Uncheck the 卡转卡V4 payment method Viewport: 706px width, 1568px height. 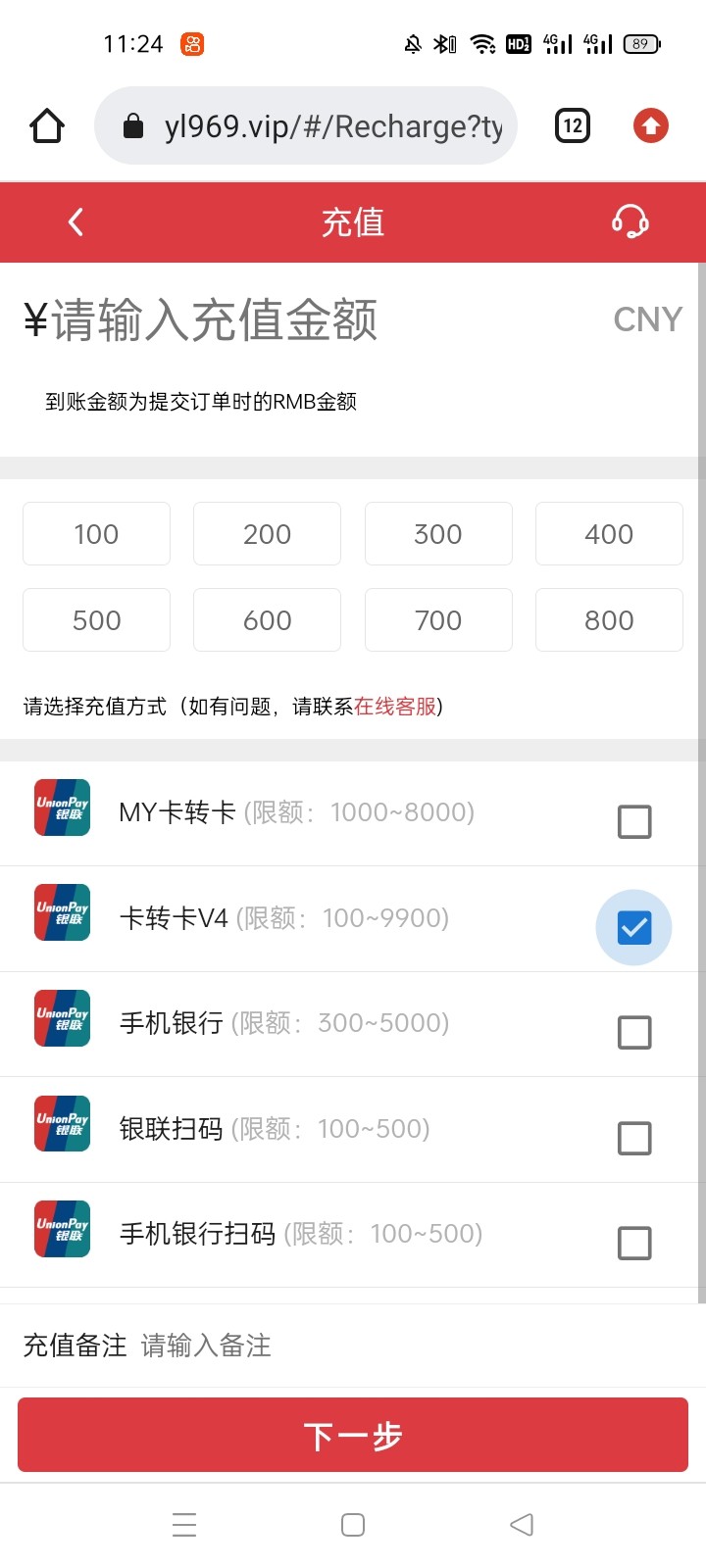[634, 927]
